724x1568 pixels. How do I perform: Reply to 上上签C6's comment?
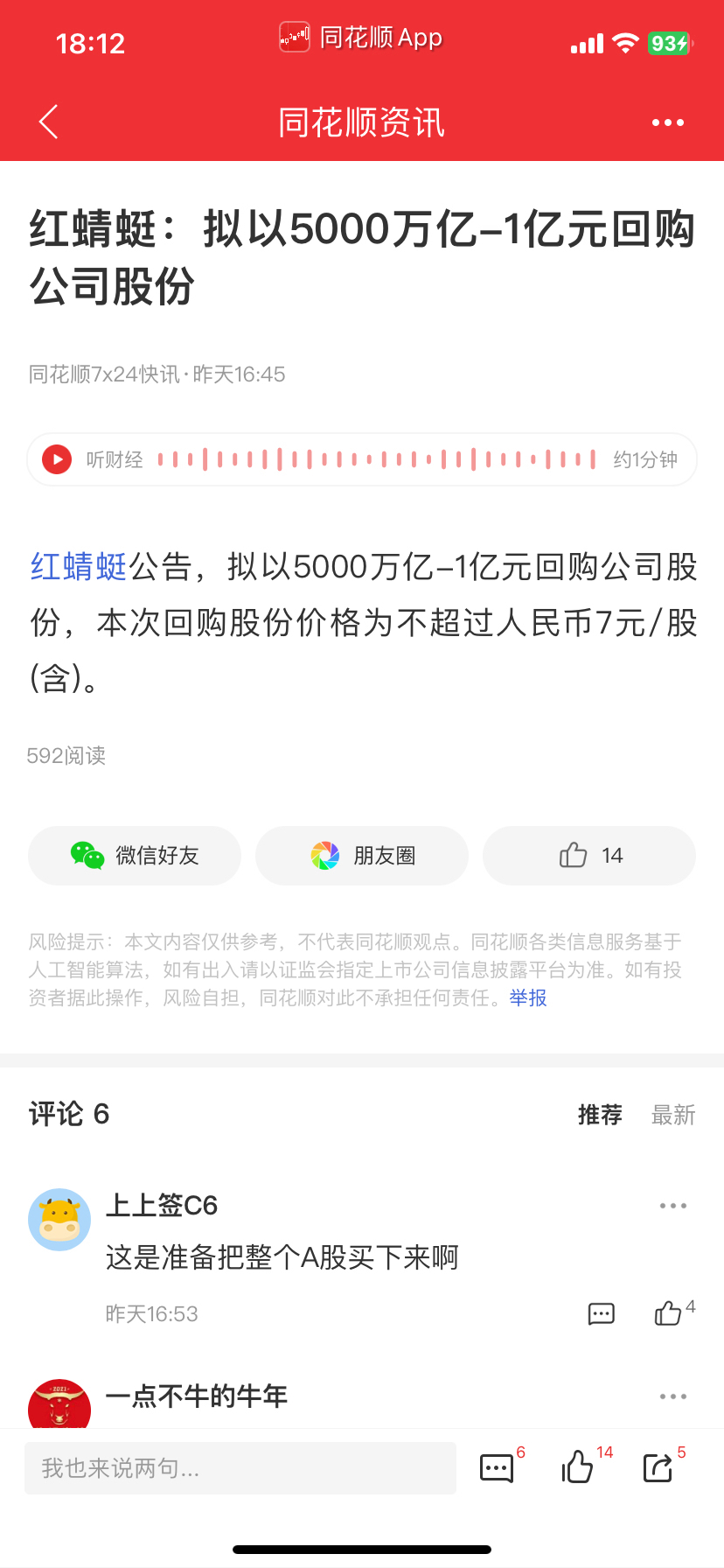point(602,1313)
